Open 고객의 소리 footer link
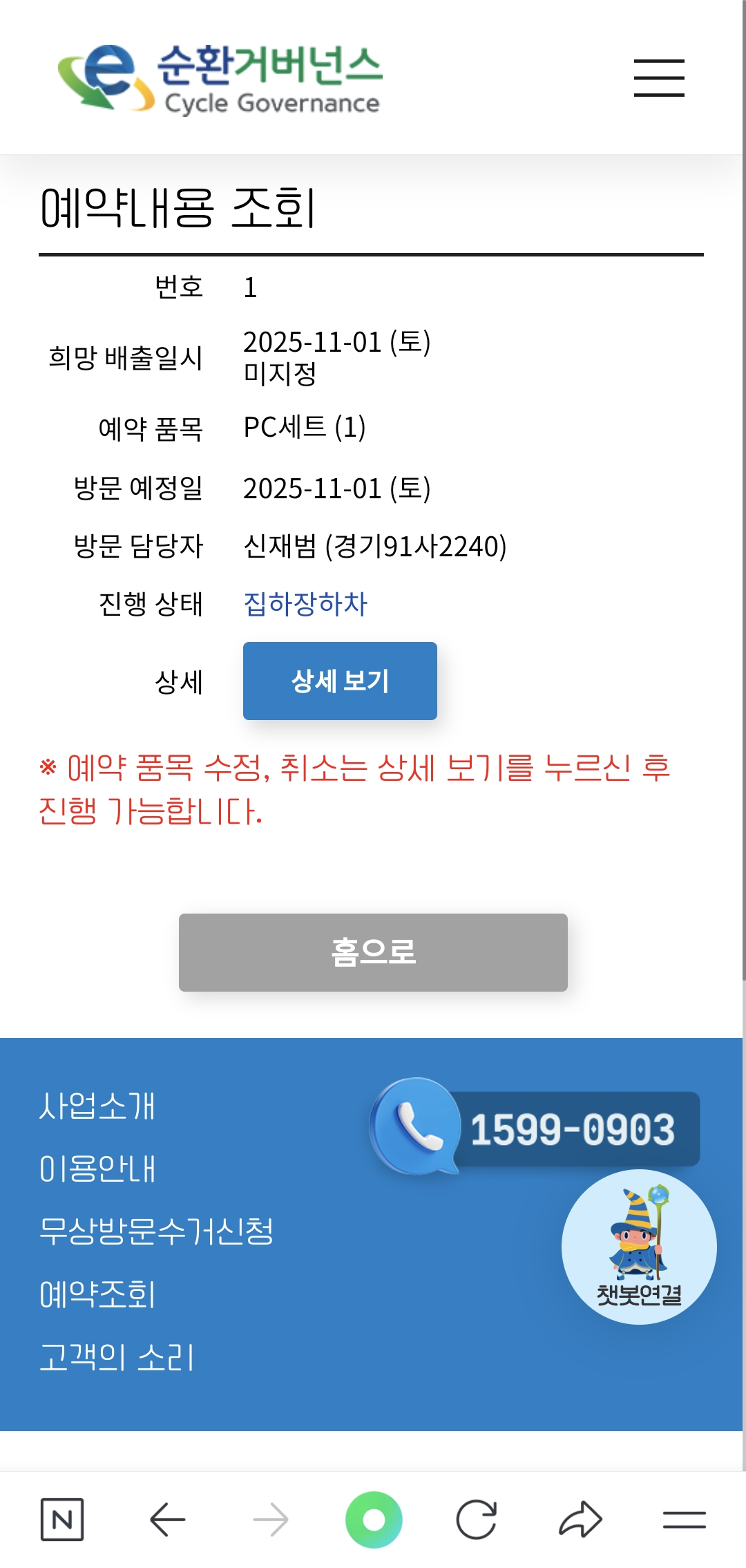746x1568 pixels. tap(117, 1357)
